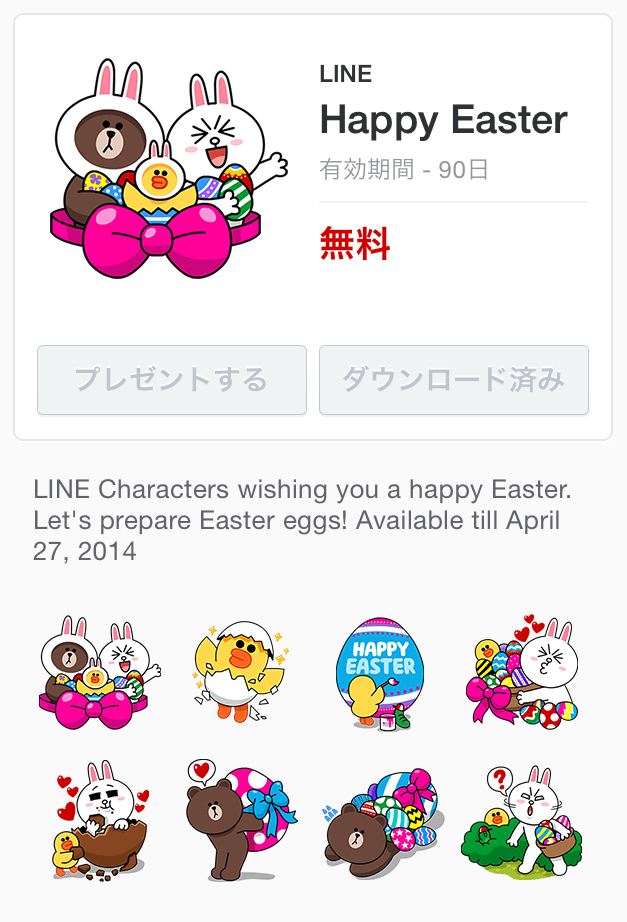627x922 pixels.
Task: Preview sweating Brown hauling eggs sticker
Action: pos(379,820)
